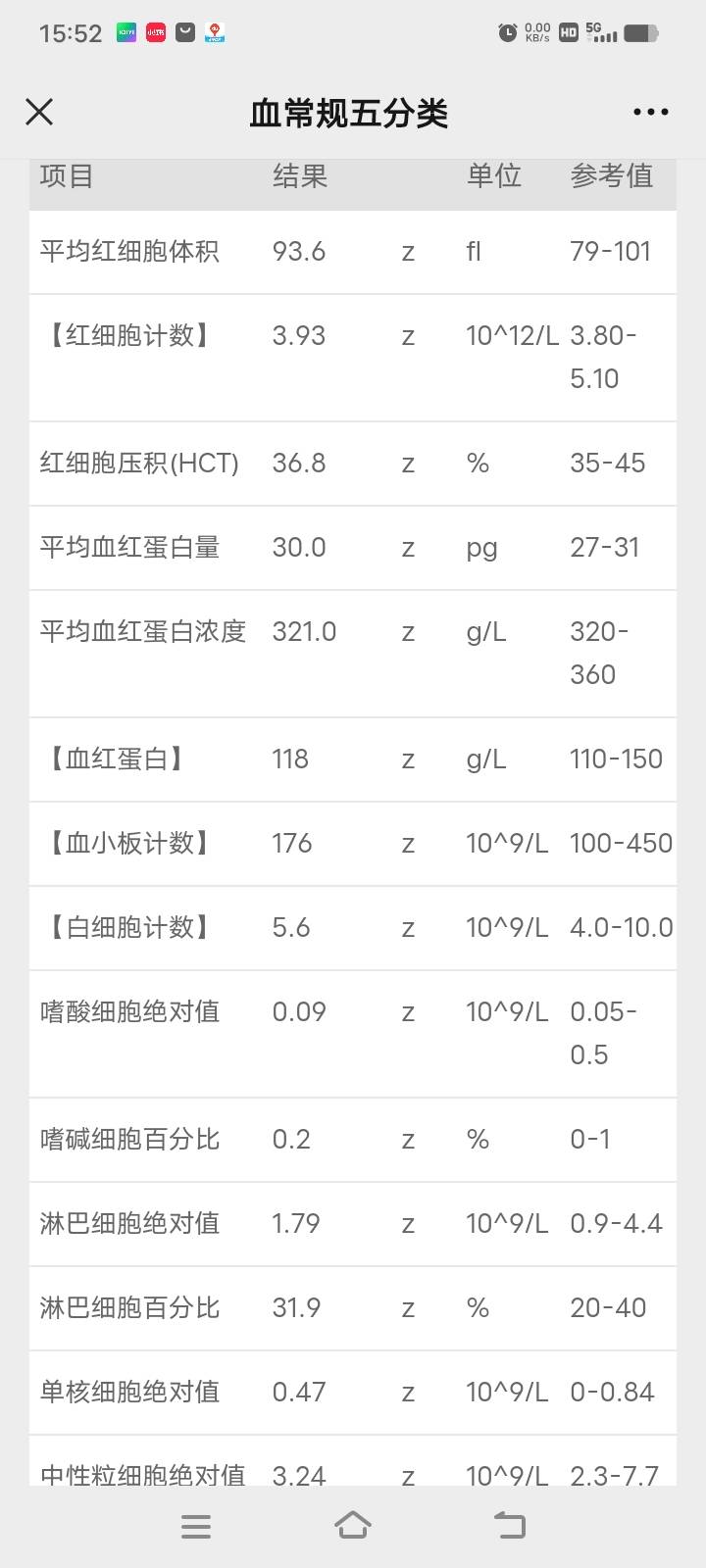The height and width of the screenshot is (1568, 706).
Task: Open the recent apps menu
Action: click(196, 1526)
